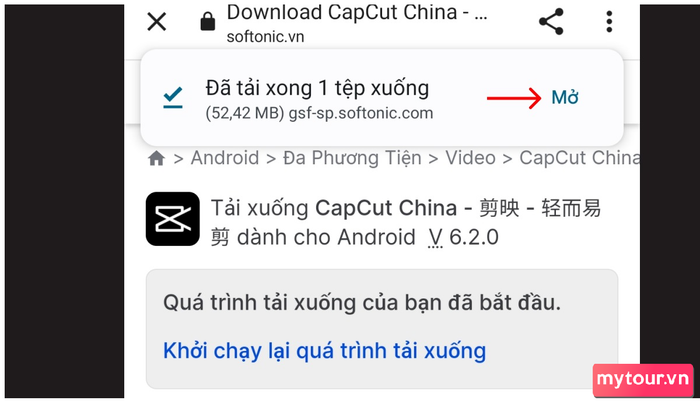700x405 pixels.
Task: Open the Video breadcrumb link
Action: tap(470, 158)
